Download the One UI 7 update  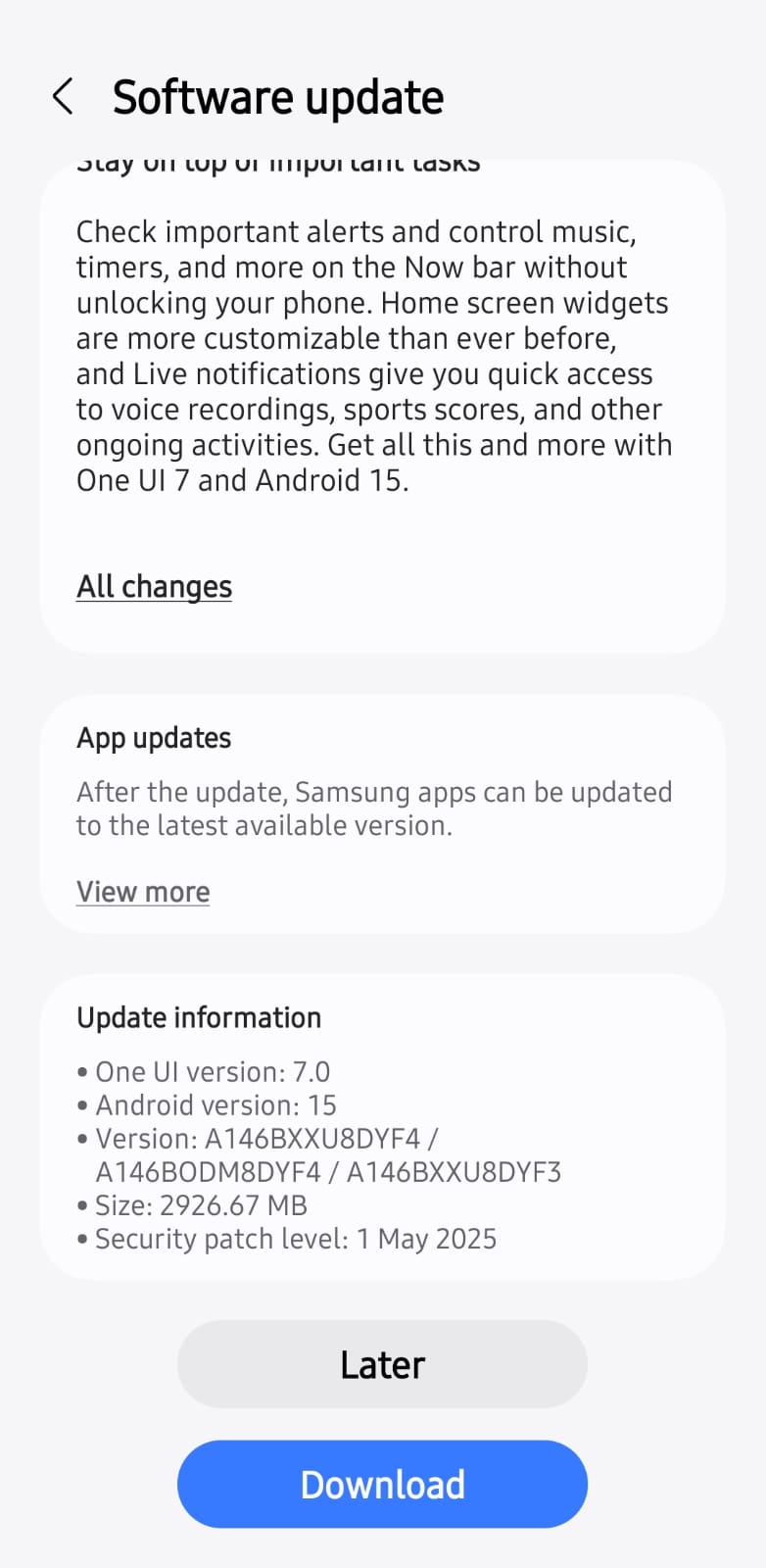click(x=382, y=1484)
